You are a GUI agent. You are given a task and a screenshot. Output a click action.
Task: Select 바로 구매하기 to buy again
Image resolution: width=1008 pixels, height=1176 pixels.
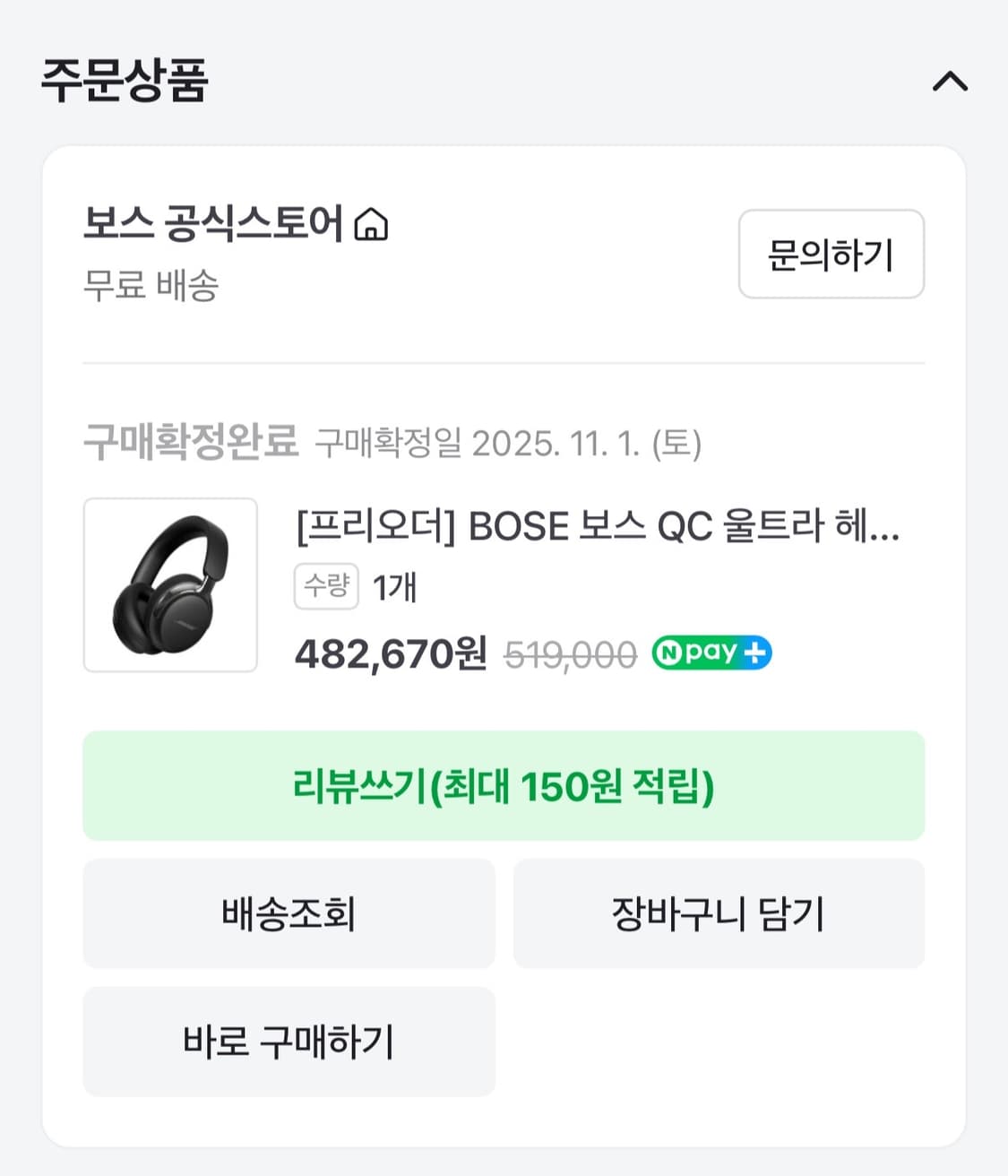(289, 1042)
